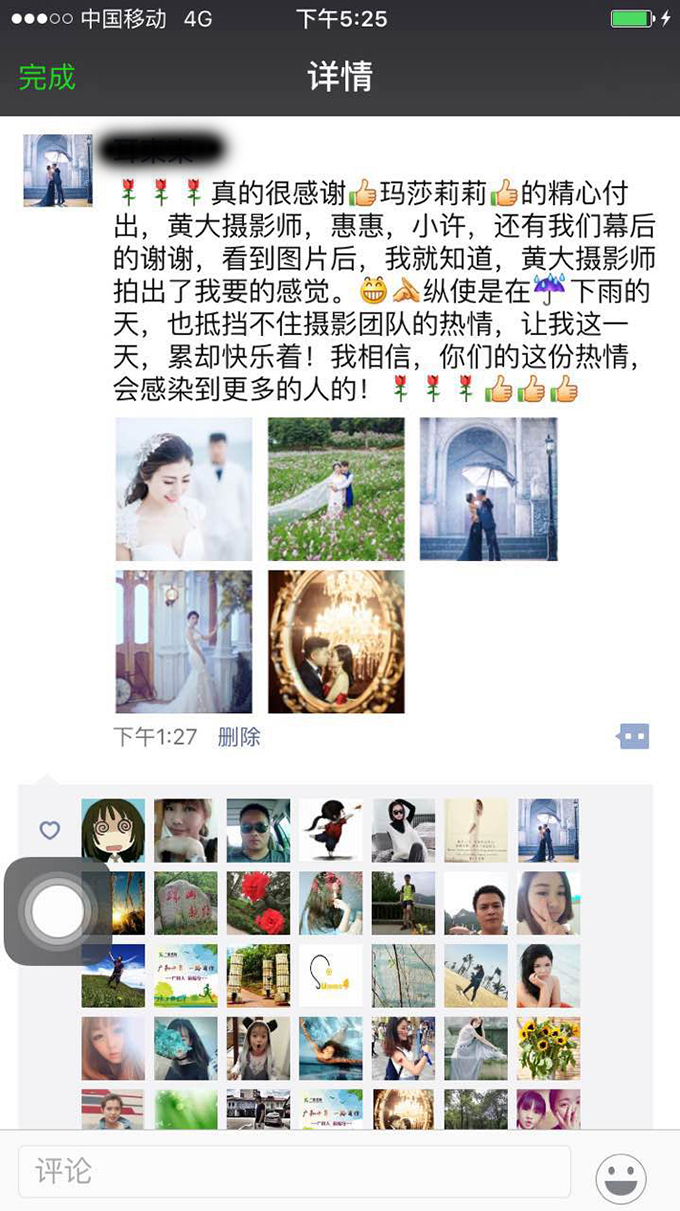View the liker with red roses avatar

258,903
